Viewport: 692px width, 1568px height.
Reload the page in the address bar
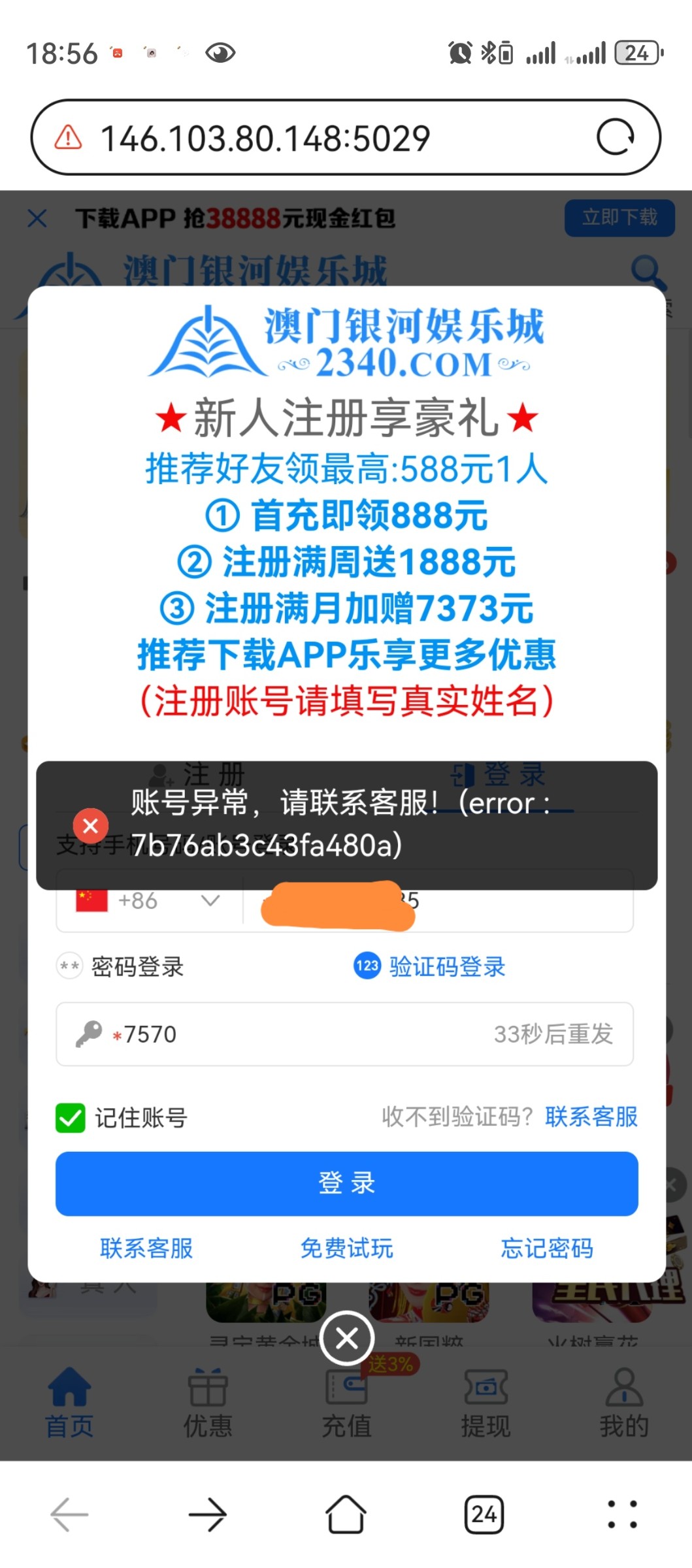click(x=615, y=137)
